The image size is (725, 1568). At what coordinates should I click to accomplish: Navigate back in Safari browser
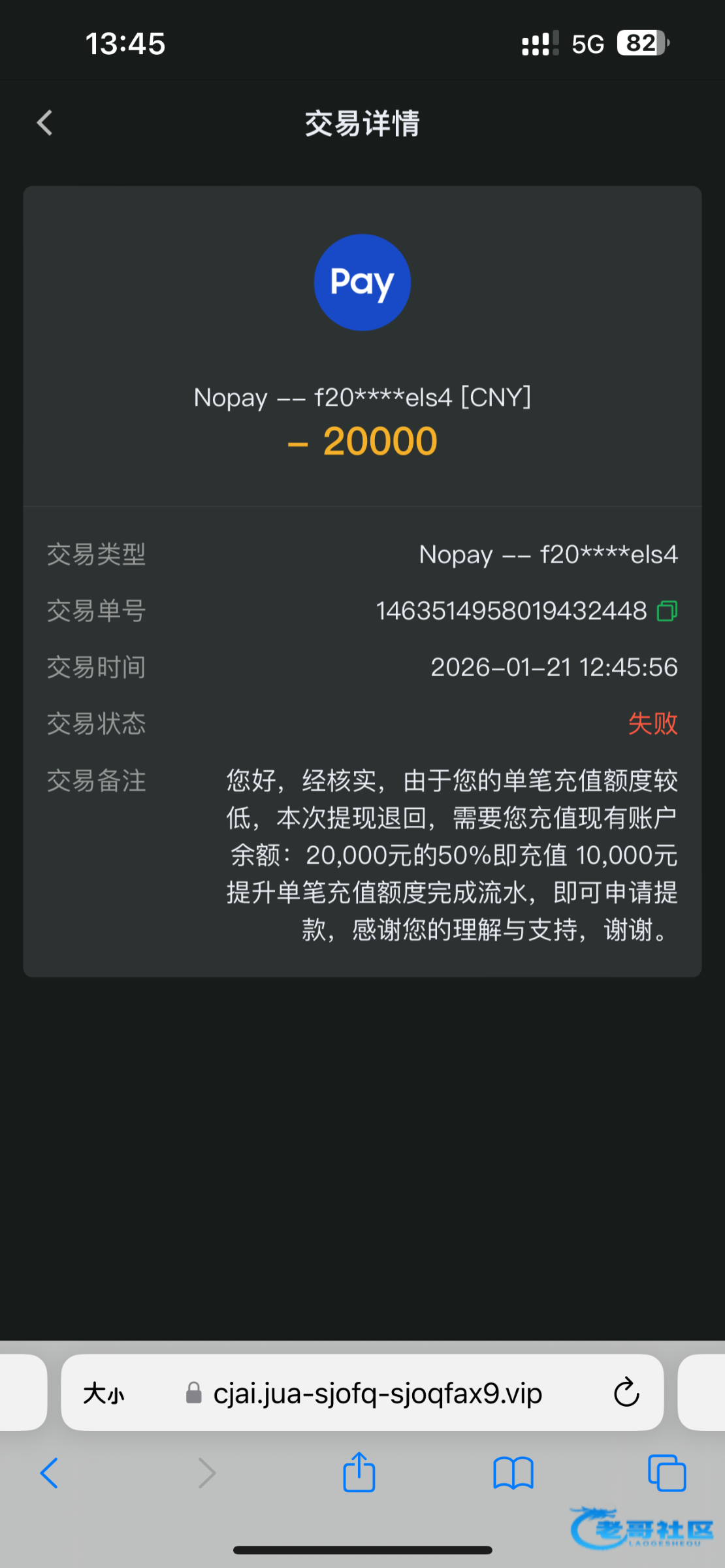(49, 1473)
